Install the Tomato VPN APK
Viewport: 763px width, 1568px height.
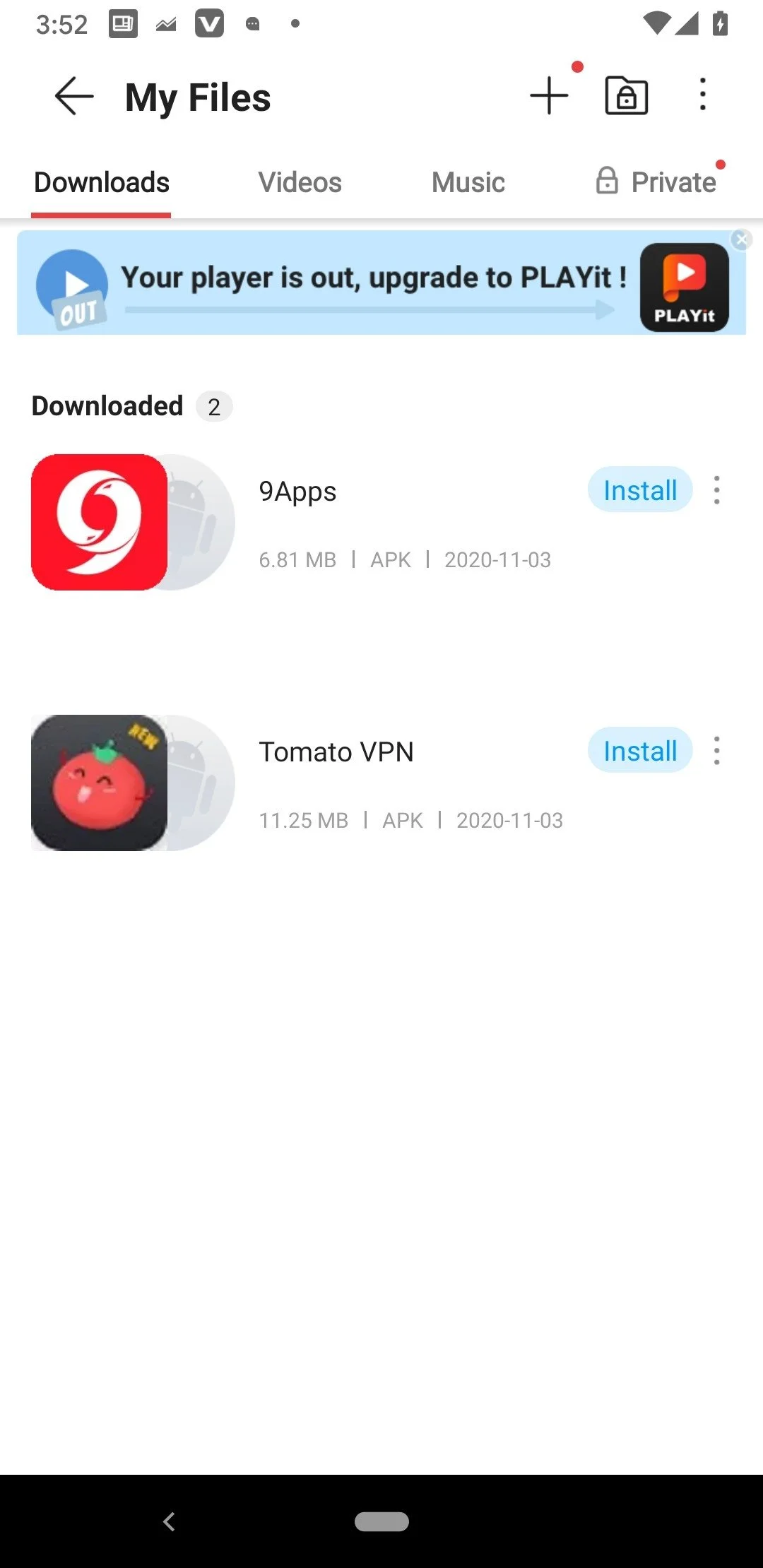639,751
